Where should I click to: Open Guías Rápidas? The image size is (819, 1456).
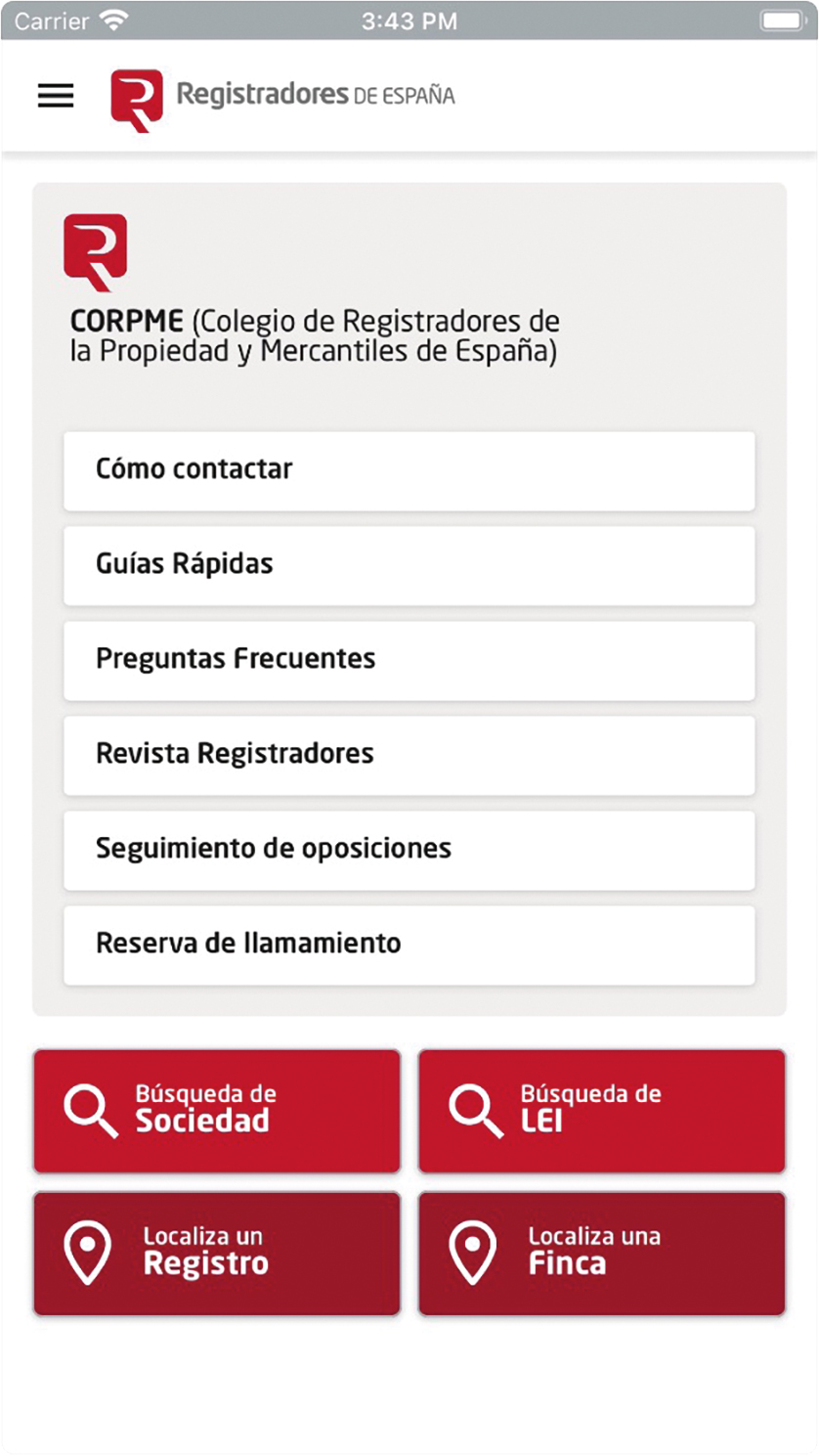(409, 565)
